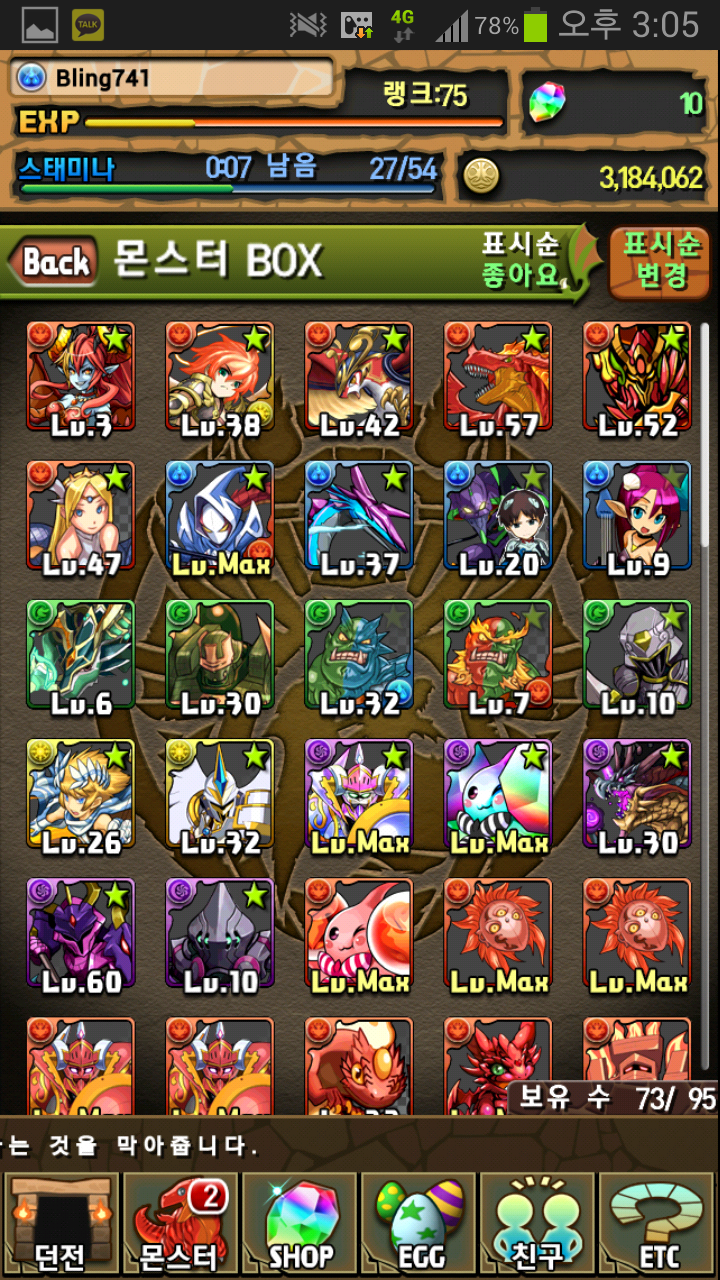Select the Lv.26 yellow angel monster
This screenshot has height=1280, width=720.
pos(80,794)
